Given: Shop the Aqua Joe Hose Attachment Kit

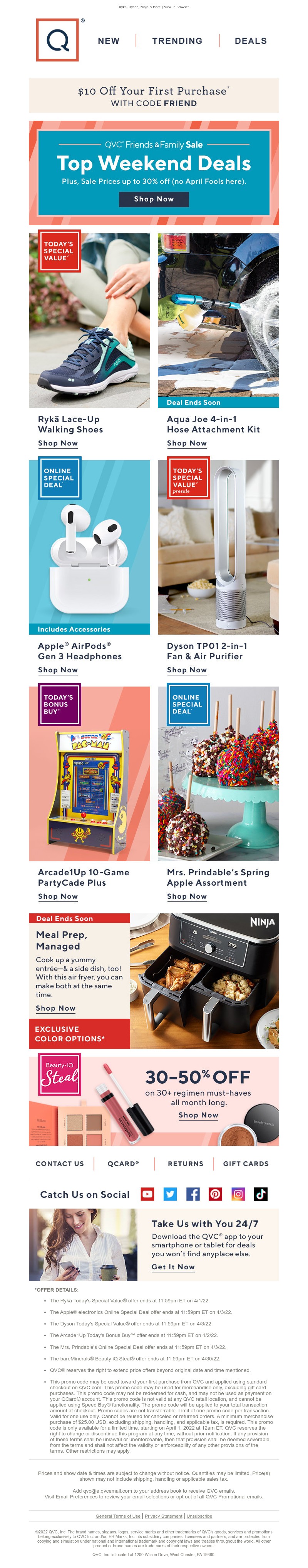Looking at the screenshot, I should (187, 443).
